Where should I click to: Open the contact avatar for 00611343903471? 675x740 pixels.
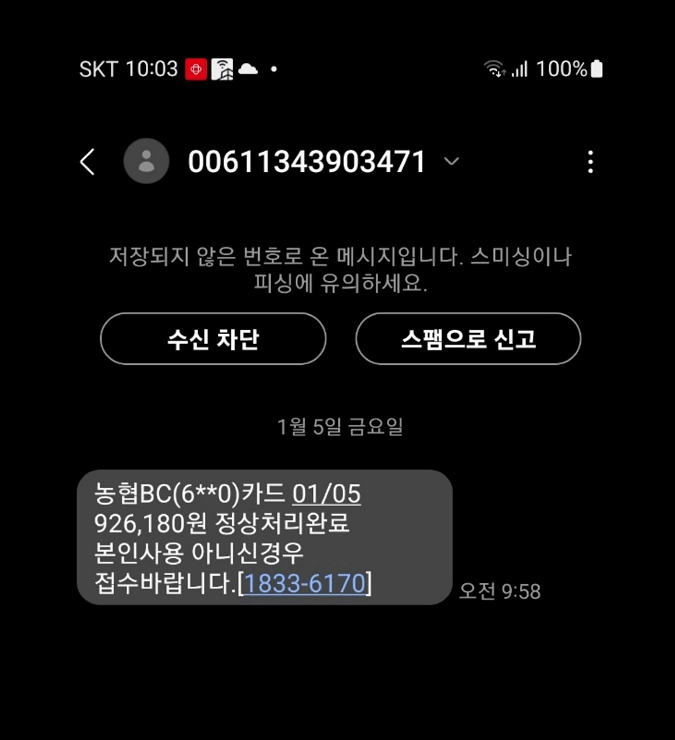tap(146, 161)
